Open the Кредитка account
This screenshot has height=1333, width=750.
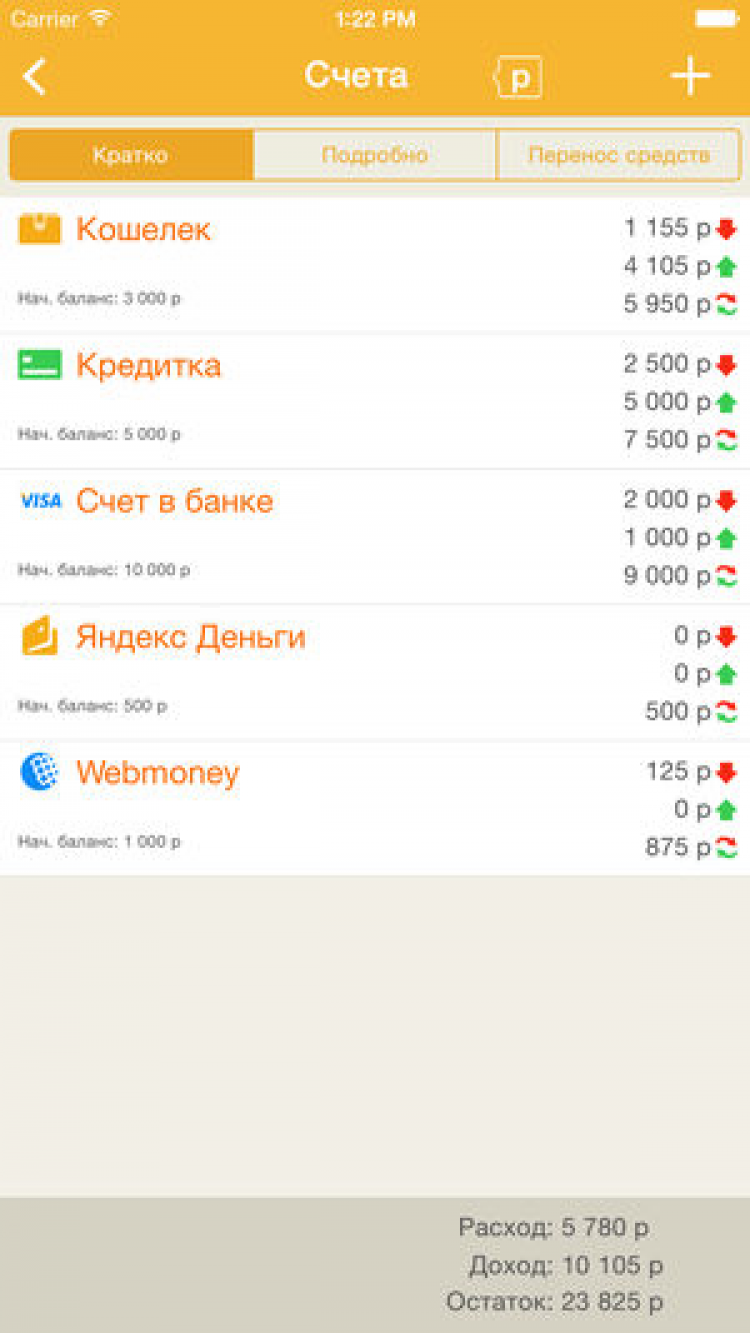pyautogui.click(x=148, y=366)
